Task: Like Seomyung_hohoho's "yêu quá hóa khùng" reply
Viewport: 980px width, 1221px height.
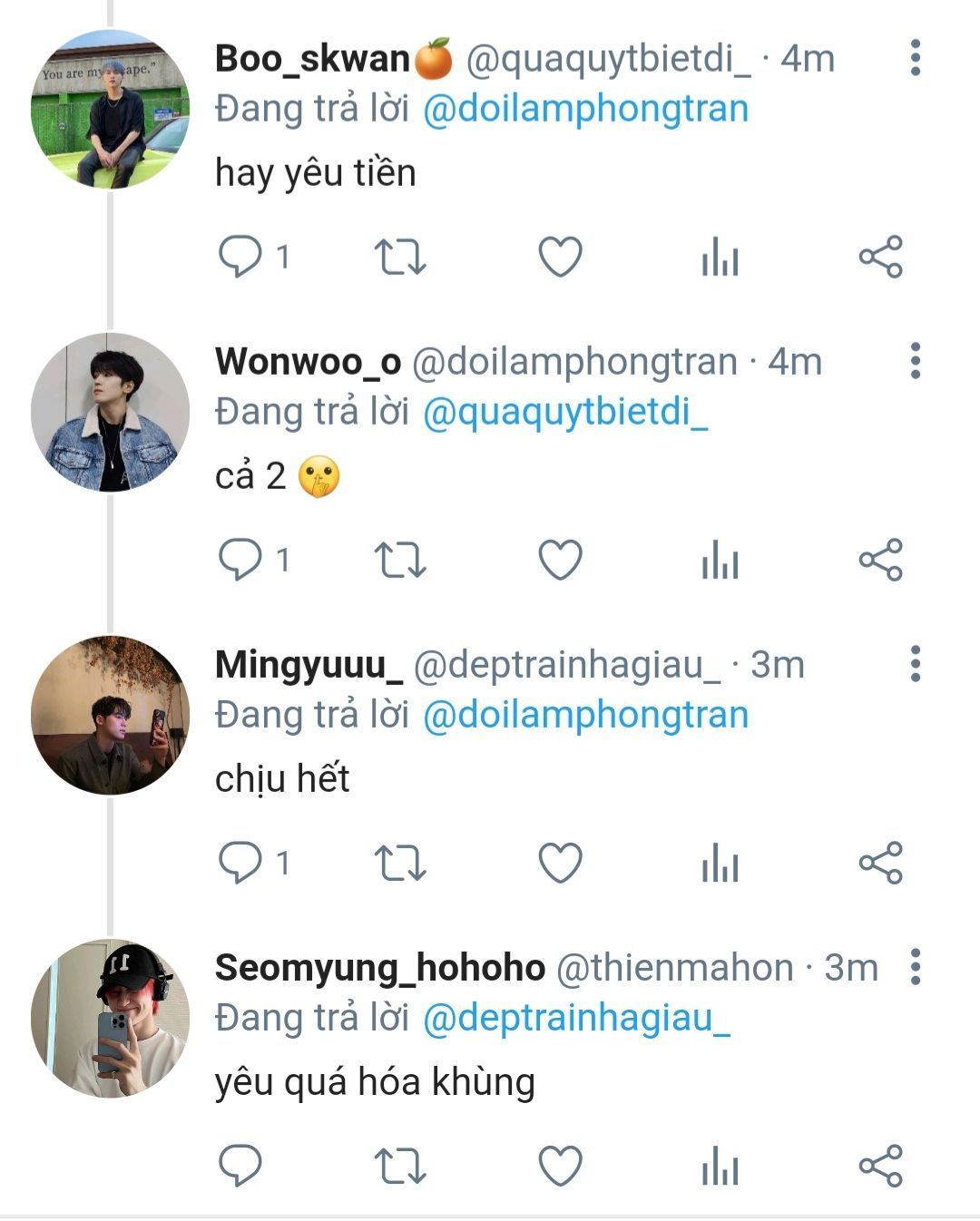Action: tap(560, 1166)
